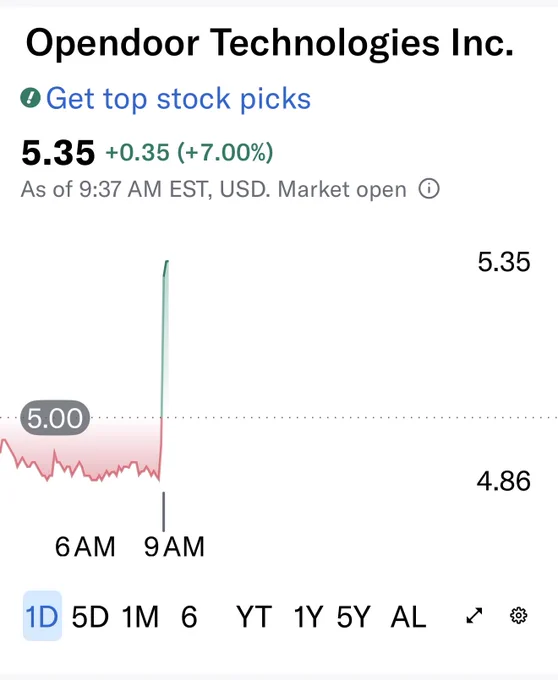View the 5Y chart range

[x=354, y=616]
